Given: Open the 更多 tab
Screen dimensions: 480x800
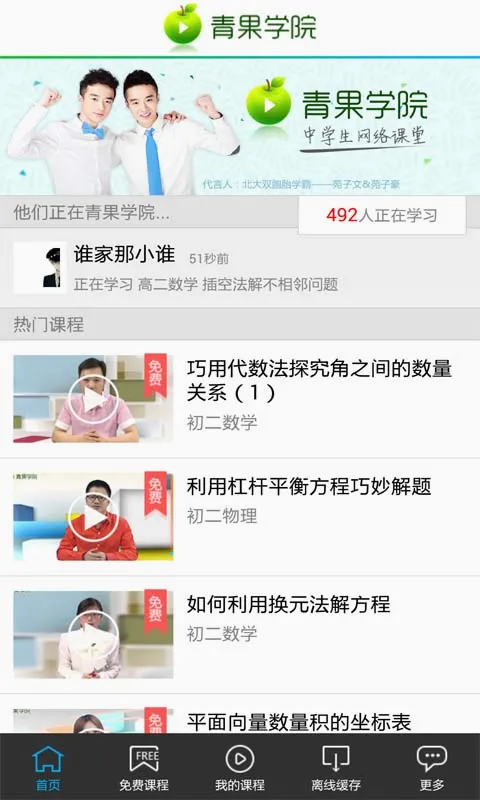Looking at the screenshot, I should 432,768.
